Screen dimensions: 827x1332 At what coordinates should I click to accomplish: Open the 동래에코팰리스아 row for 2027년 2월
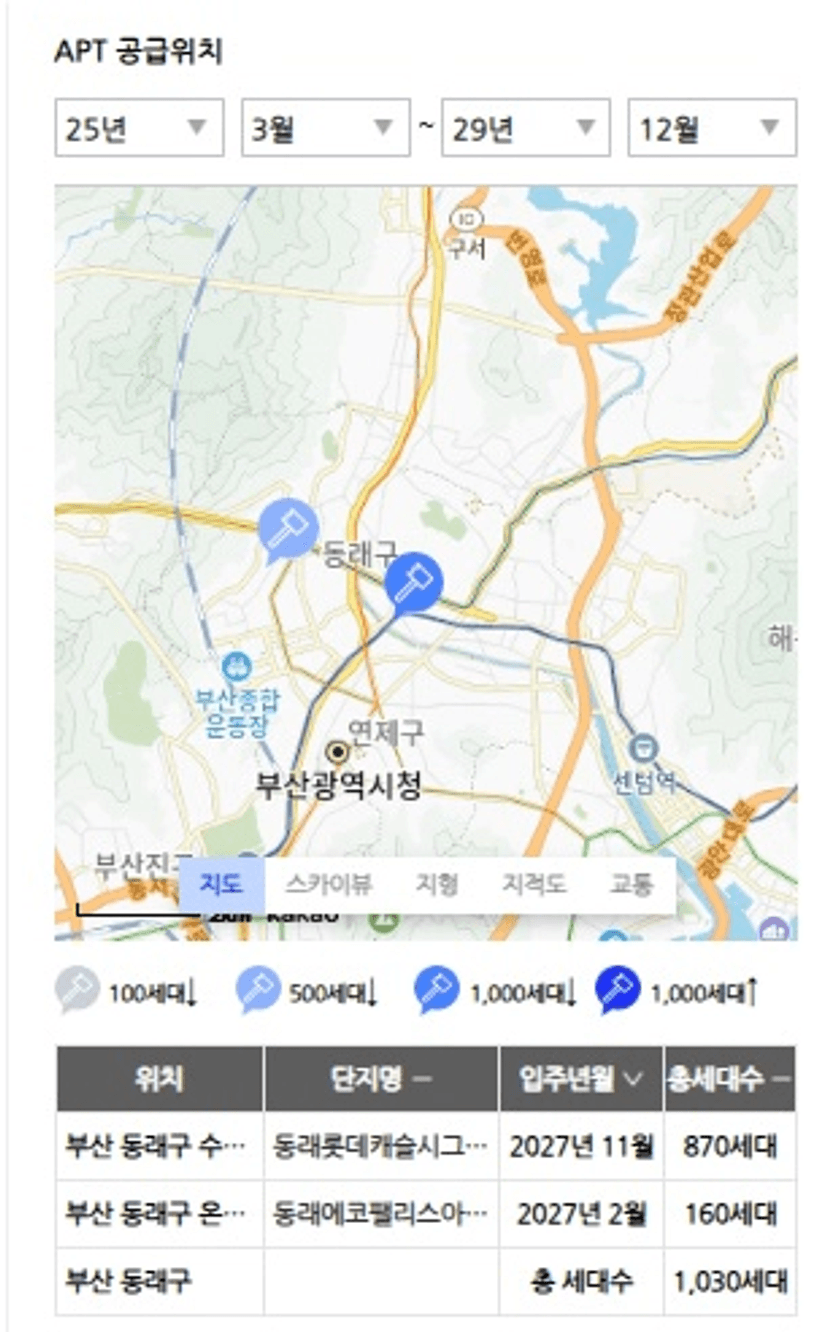coord(426,1214)
